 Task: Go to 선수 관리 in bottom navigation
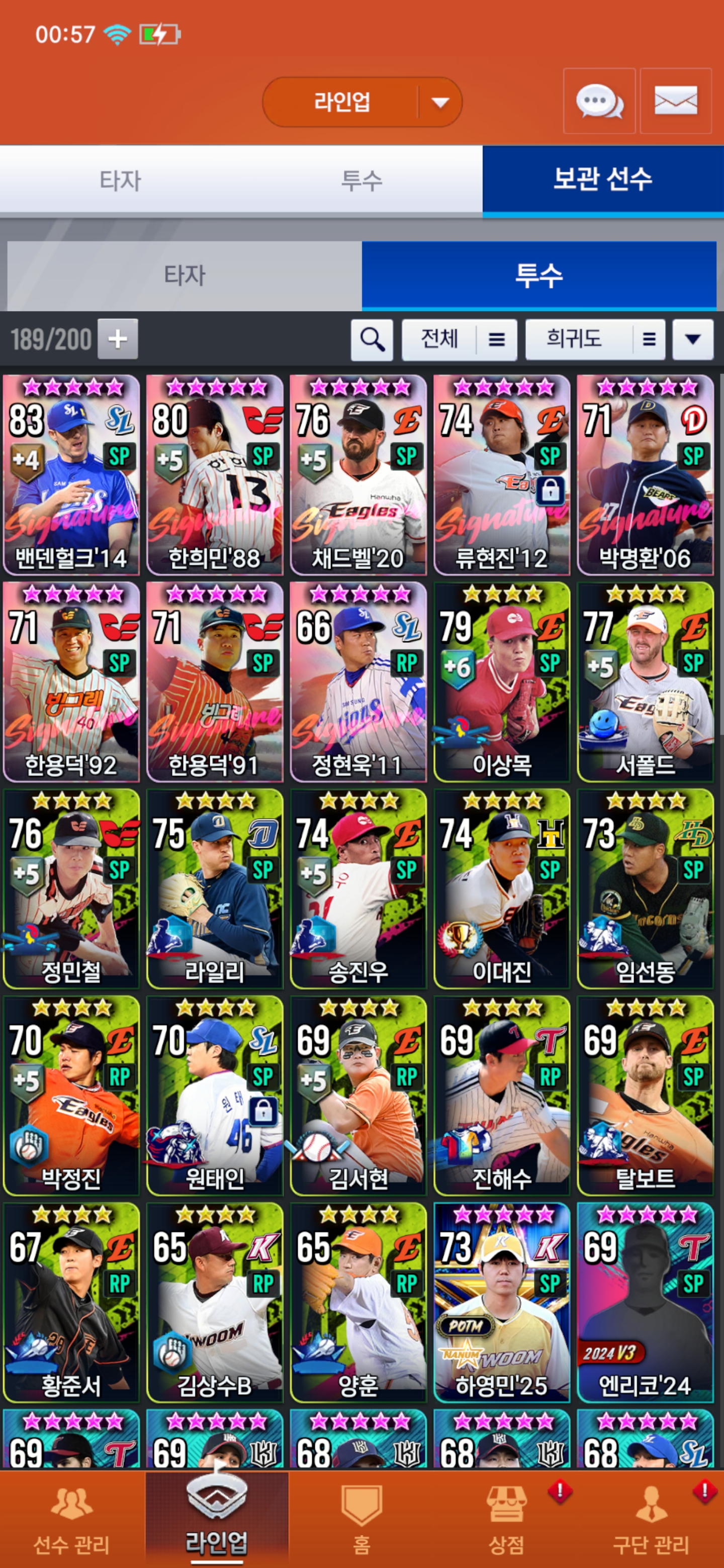[72, 1519]
